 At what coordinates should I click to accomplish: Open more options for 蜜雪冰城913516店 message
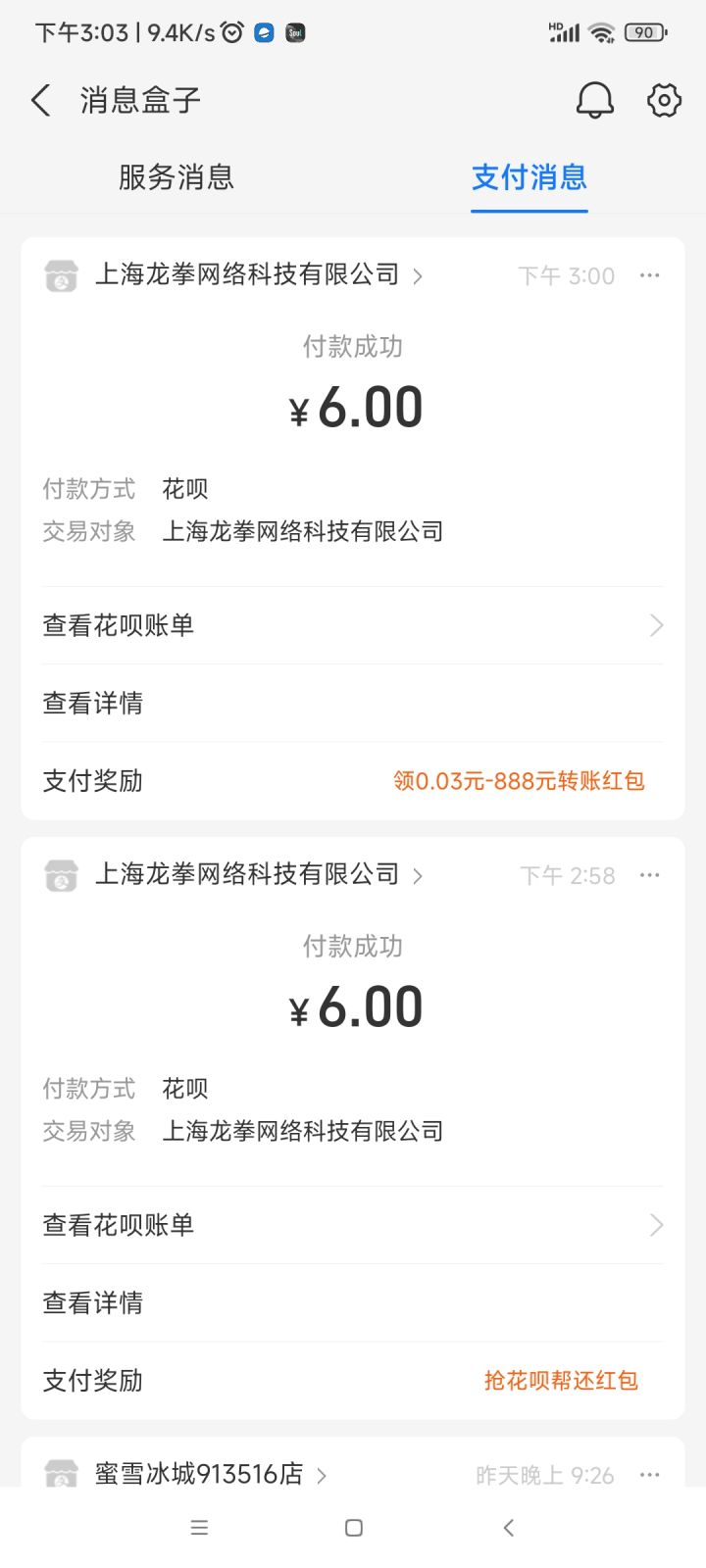click(649, 1475)
